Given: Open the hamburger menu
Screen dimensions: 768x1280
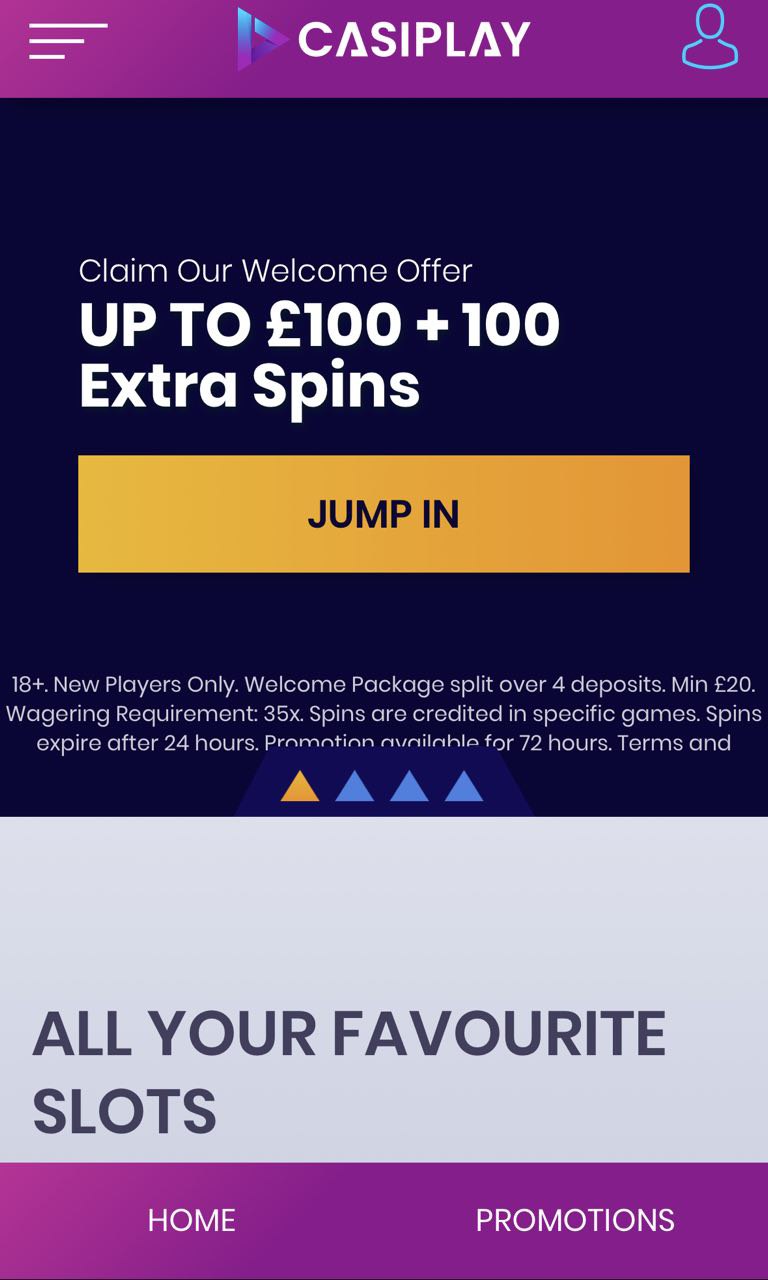Looking at the screenshot, I should pos(68,41).
